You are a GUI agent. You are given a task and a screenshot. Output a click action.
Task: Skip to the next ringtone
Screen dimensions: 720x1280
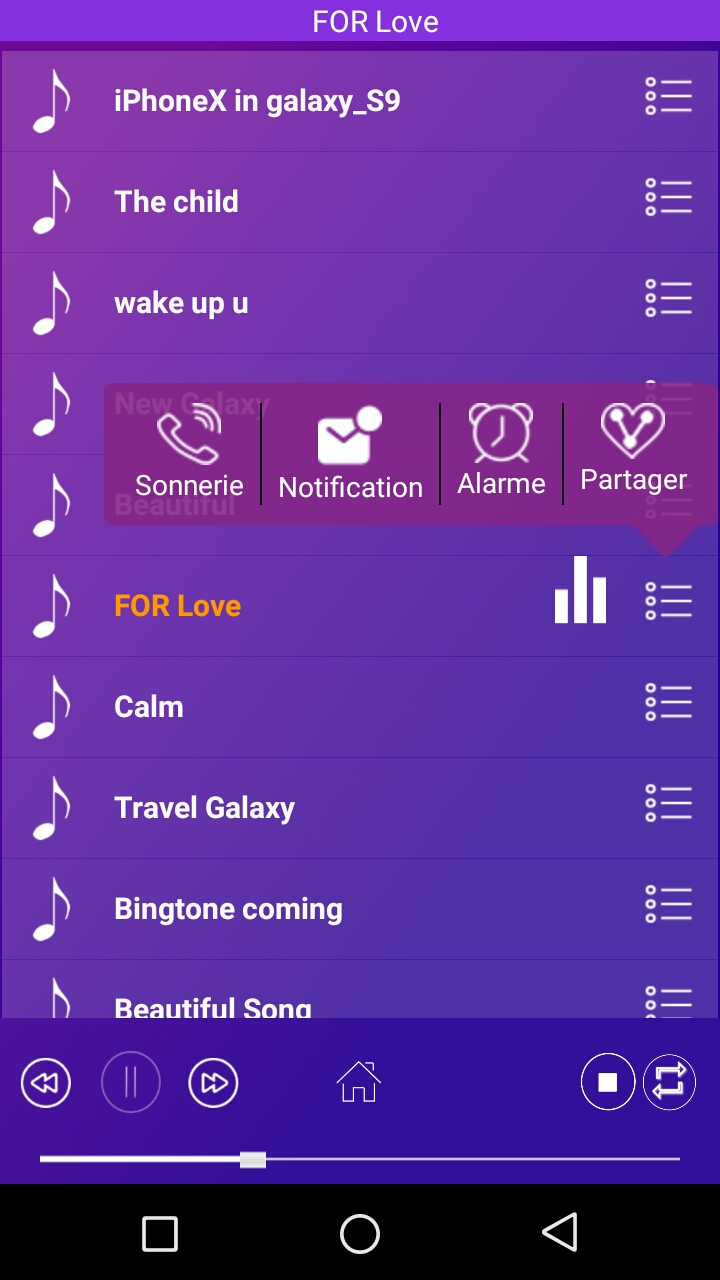pos(213,1083)
